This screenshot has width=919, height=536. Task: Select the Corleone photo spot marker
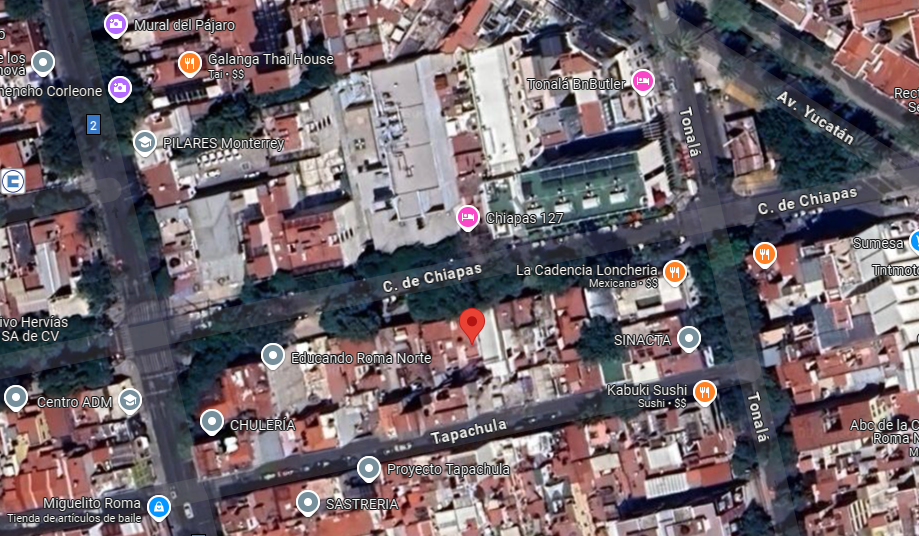click(120, 88)
